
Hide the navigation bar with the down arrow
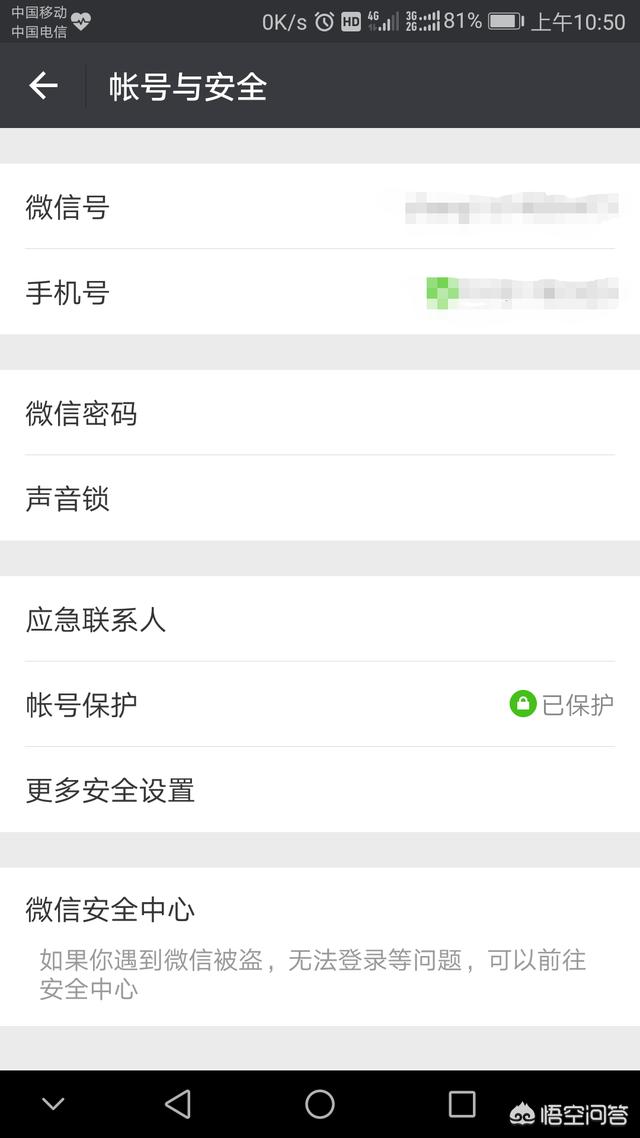pos(53,1104)
